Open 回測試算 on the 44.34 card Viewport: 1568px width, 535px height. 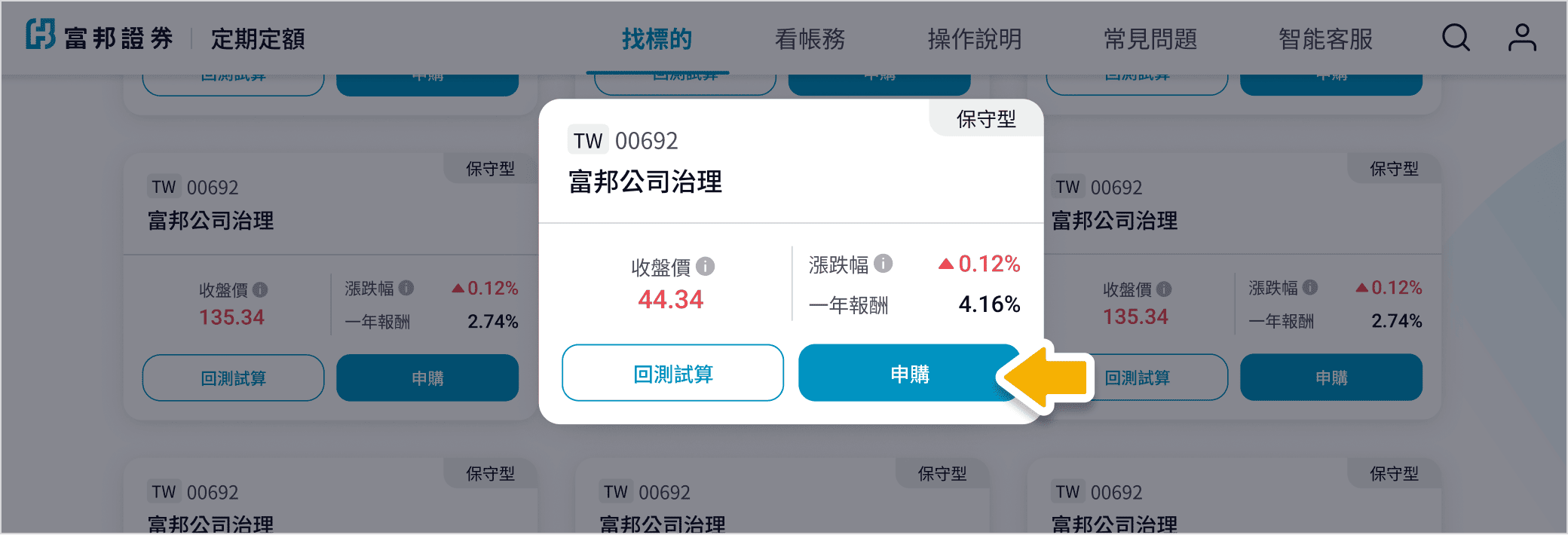pyautogui.click(x=672, y=373)
